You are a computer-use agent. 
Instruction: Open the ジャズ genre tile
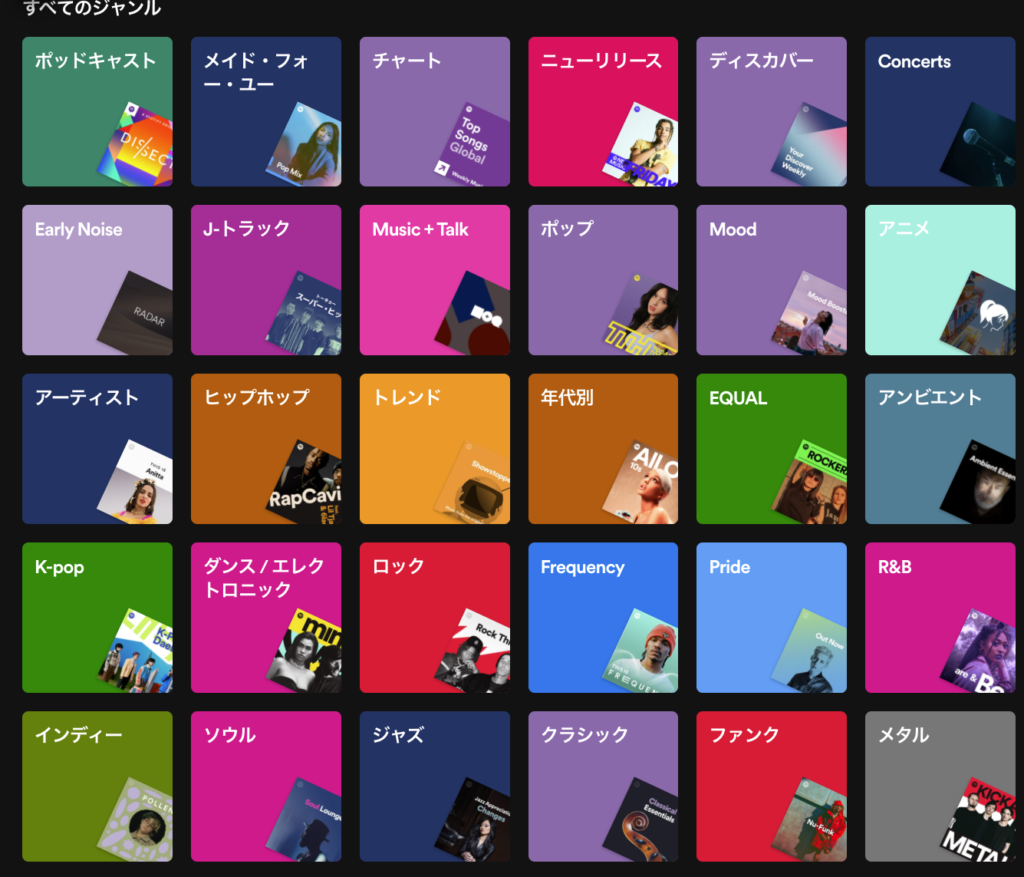tap(434, 786)
